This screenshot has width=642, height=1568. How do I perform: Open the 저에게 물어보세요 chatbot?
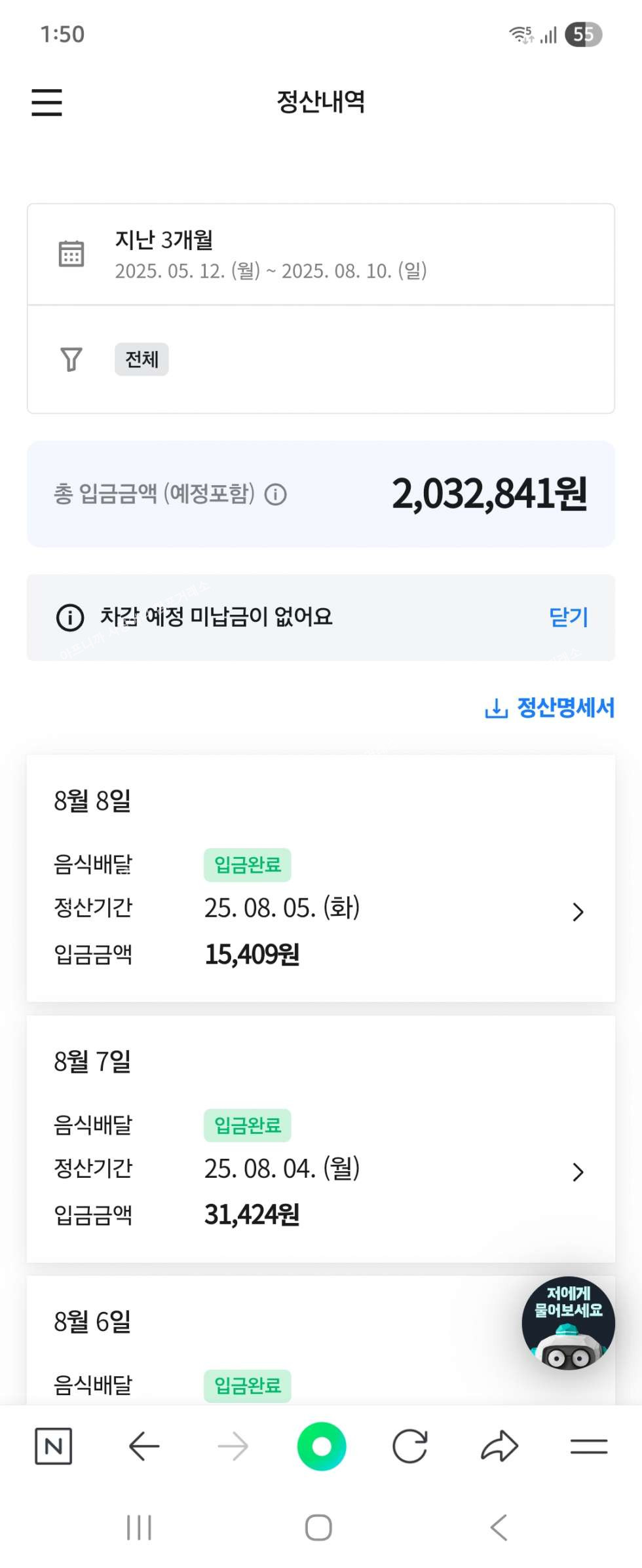click(568, 1323)
